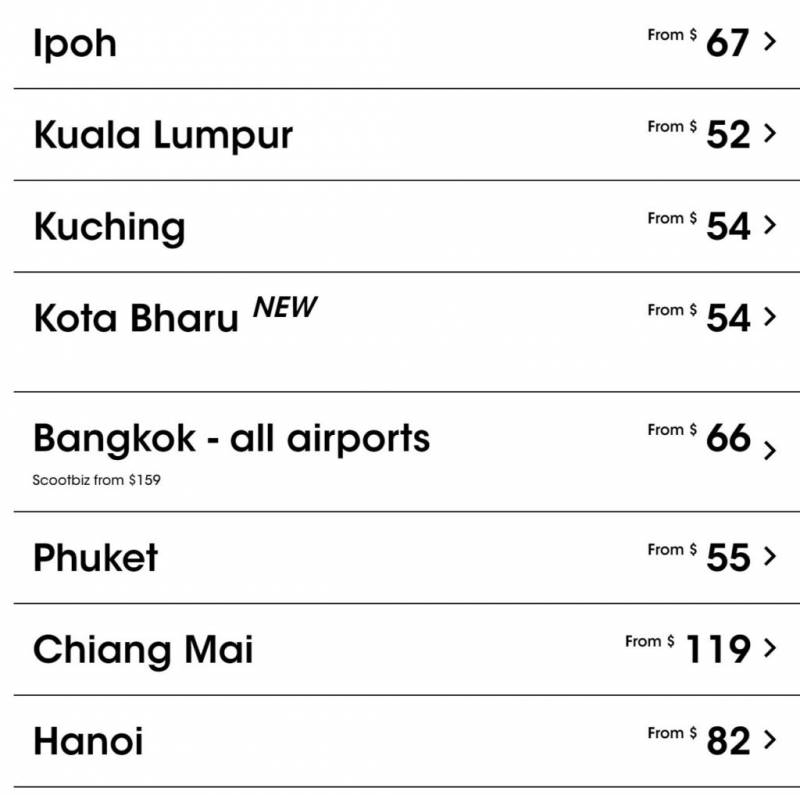View Hanoi flights from $82
800x795 pixels.
point(400,741)
